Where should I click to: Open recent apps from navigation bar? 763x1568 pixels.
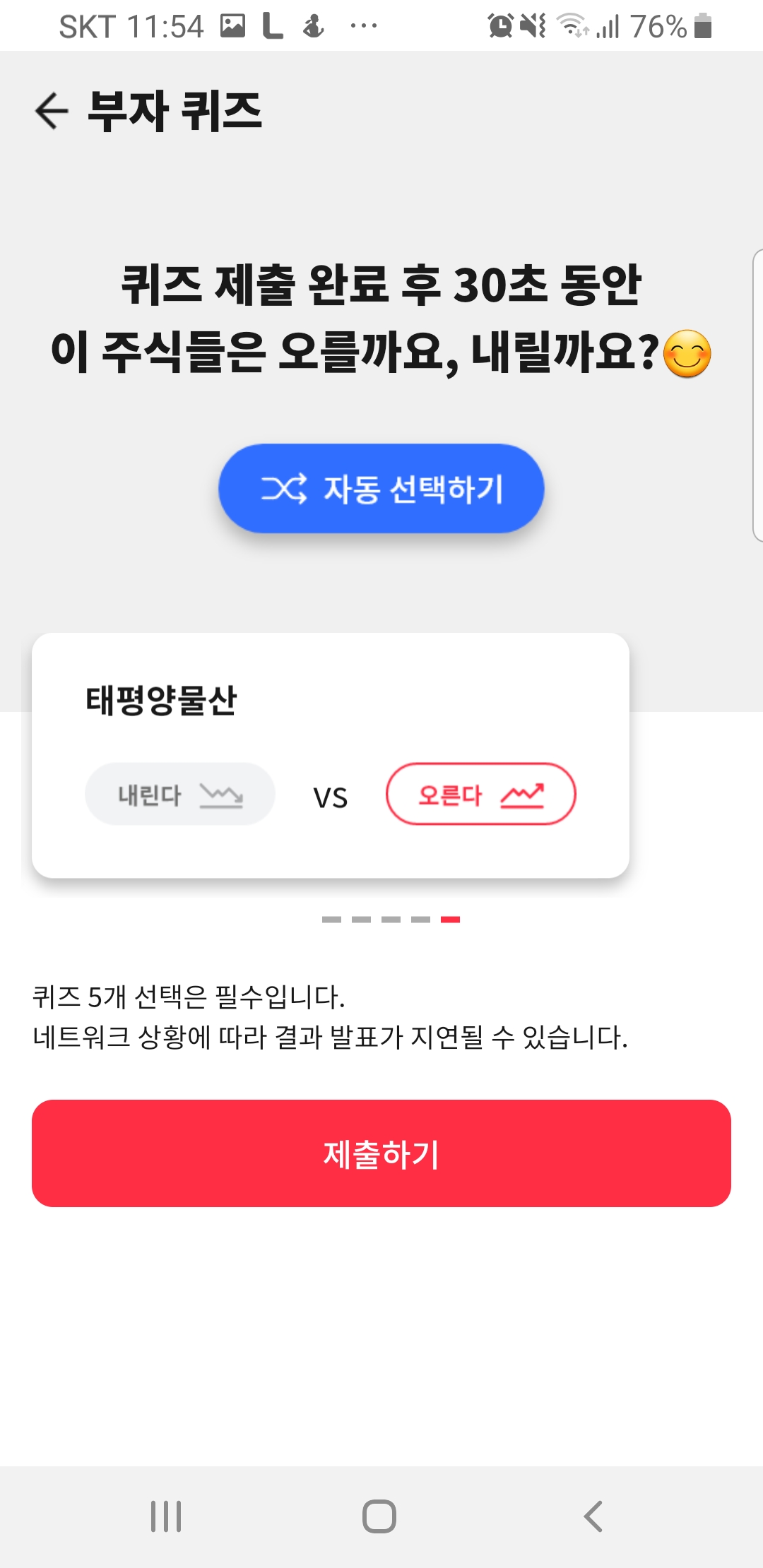click(x=166, y=1516)
